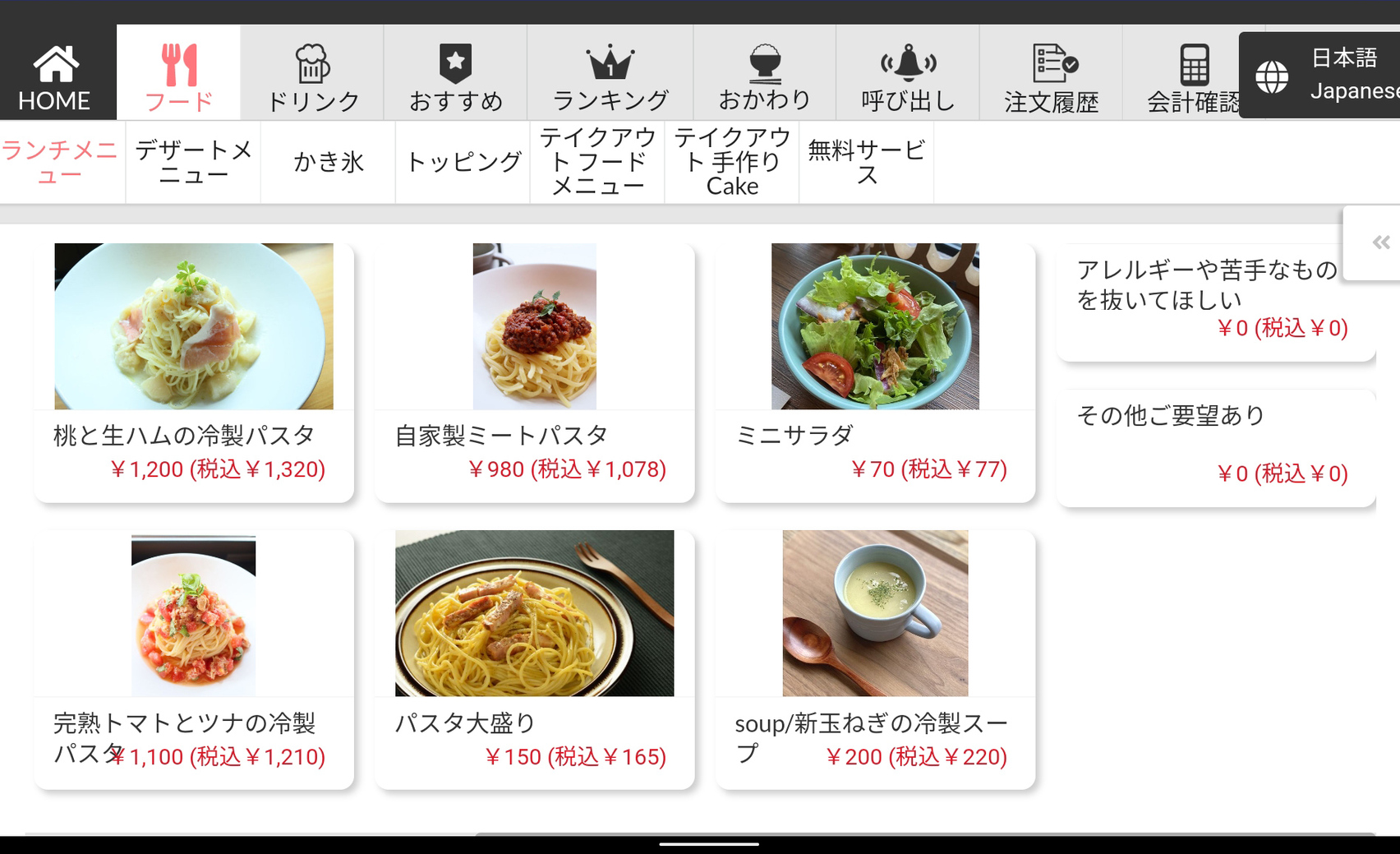Open the おすすめ recommendations tab
Screen dimensions: 1400x854
pos(455,76)
